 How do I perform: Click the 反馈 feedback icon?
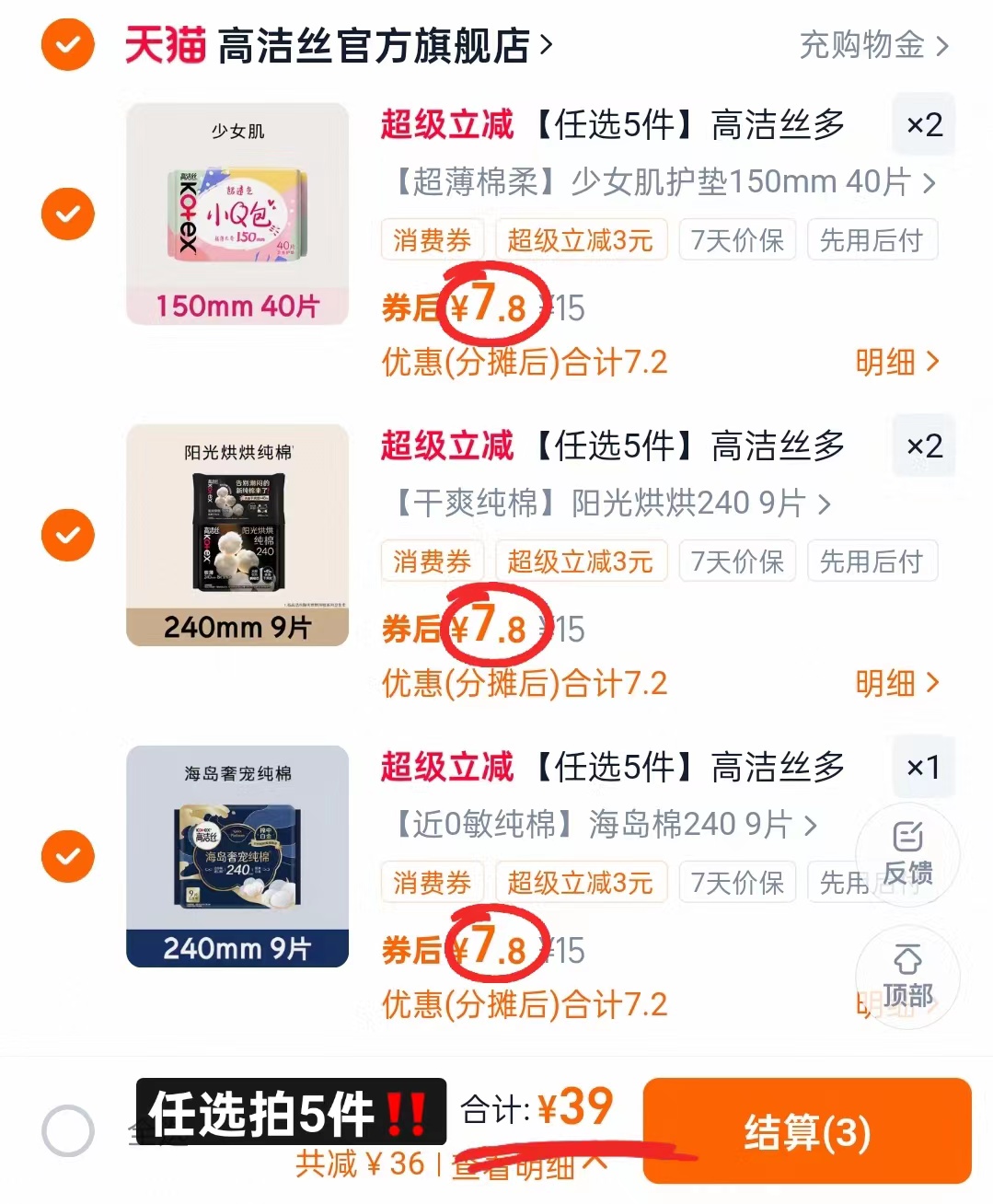pos(906,854)
